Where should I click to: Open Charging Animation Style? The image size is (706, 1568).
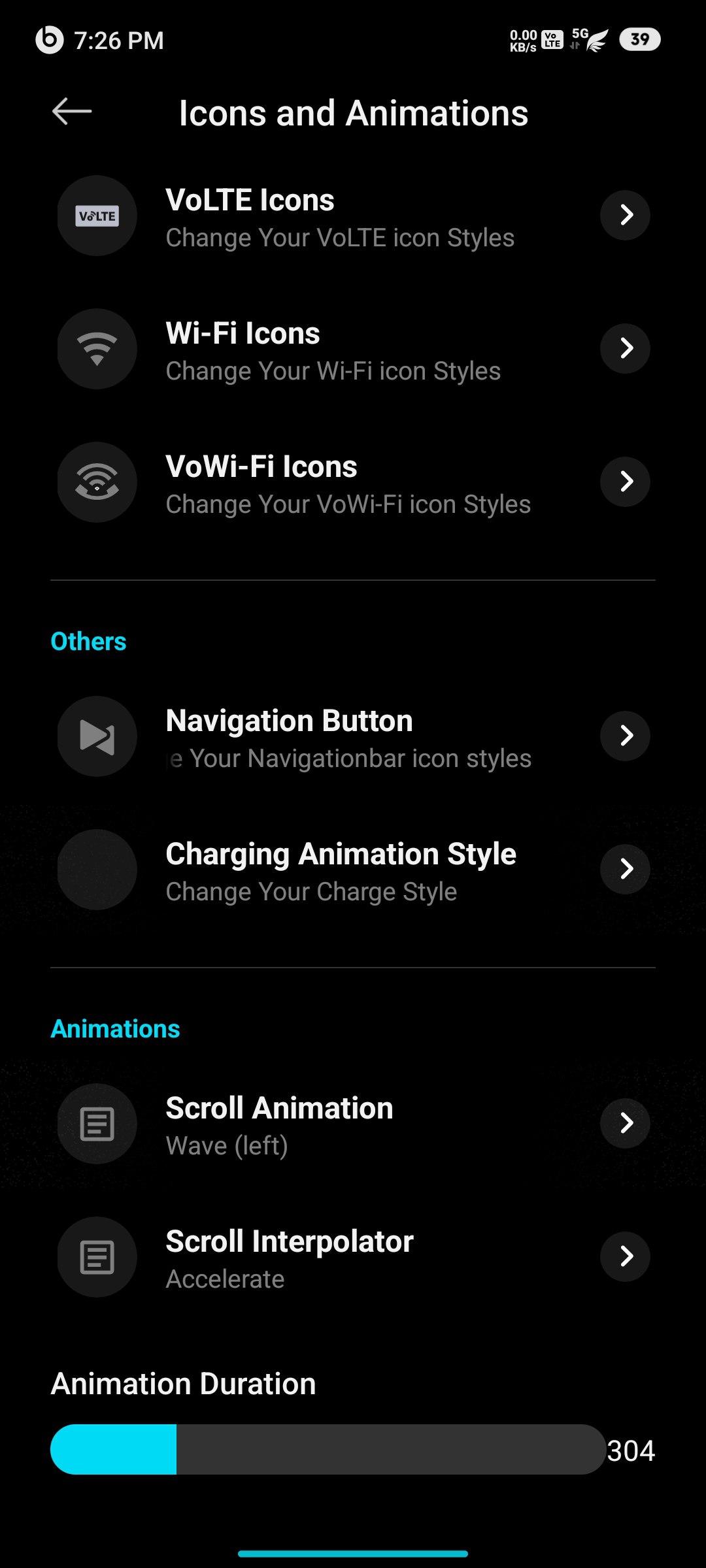tap(353, 870)
